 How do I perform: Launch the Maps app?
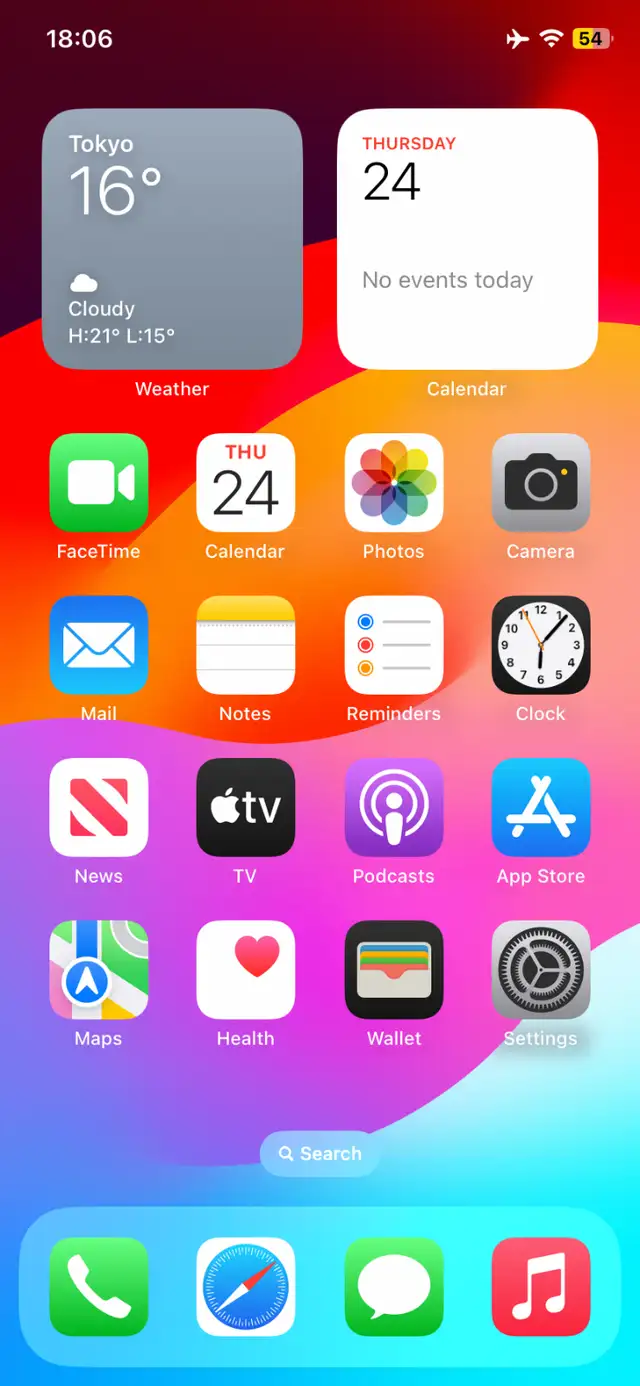coord(98,970)
